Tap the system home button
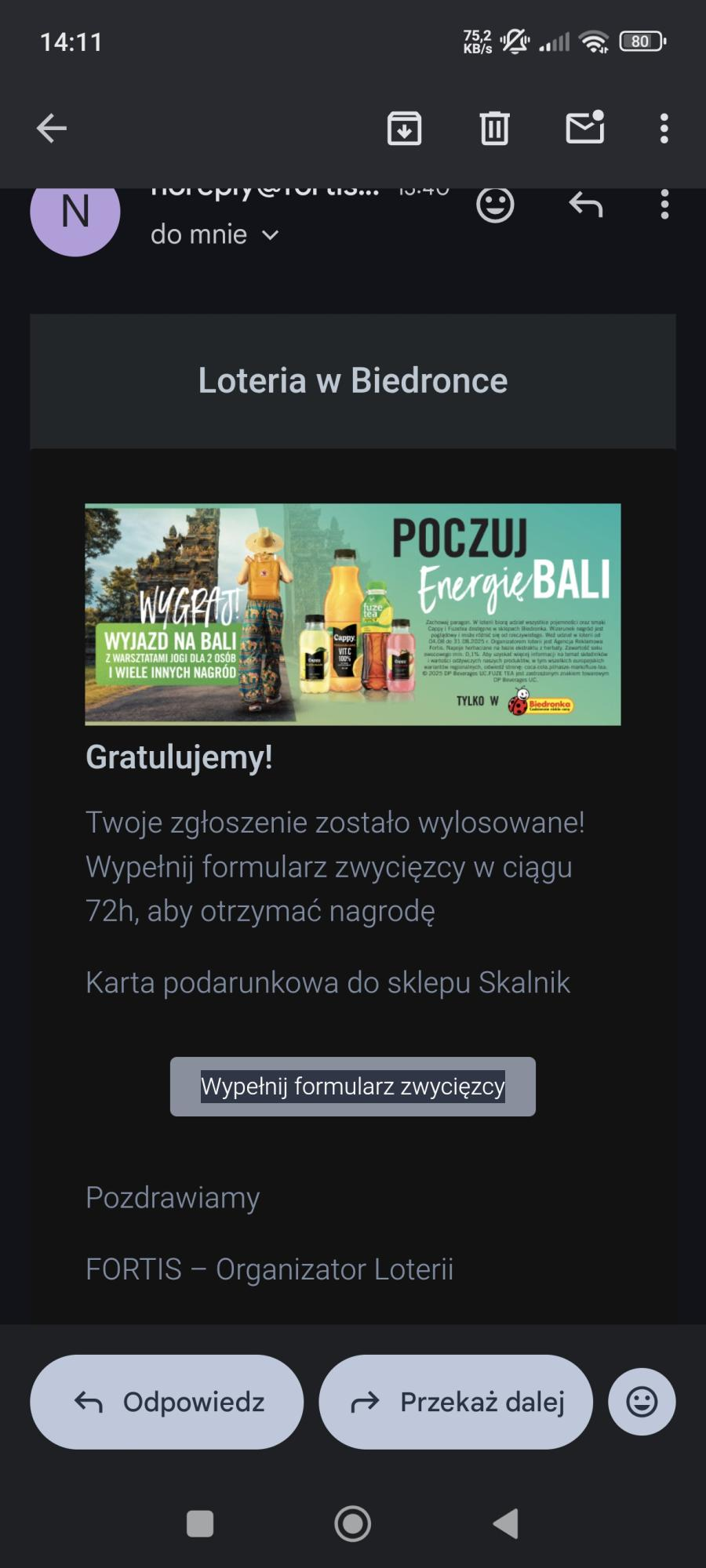This screenshot has height=1568, width=706. pyautogui.click(x=352, y=1524)
